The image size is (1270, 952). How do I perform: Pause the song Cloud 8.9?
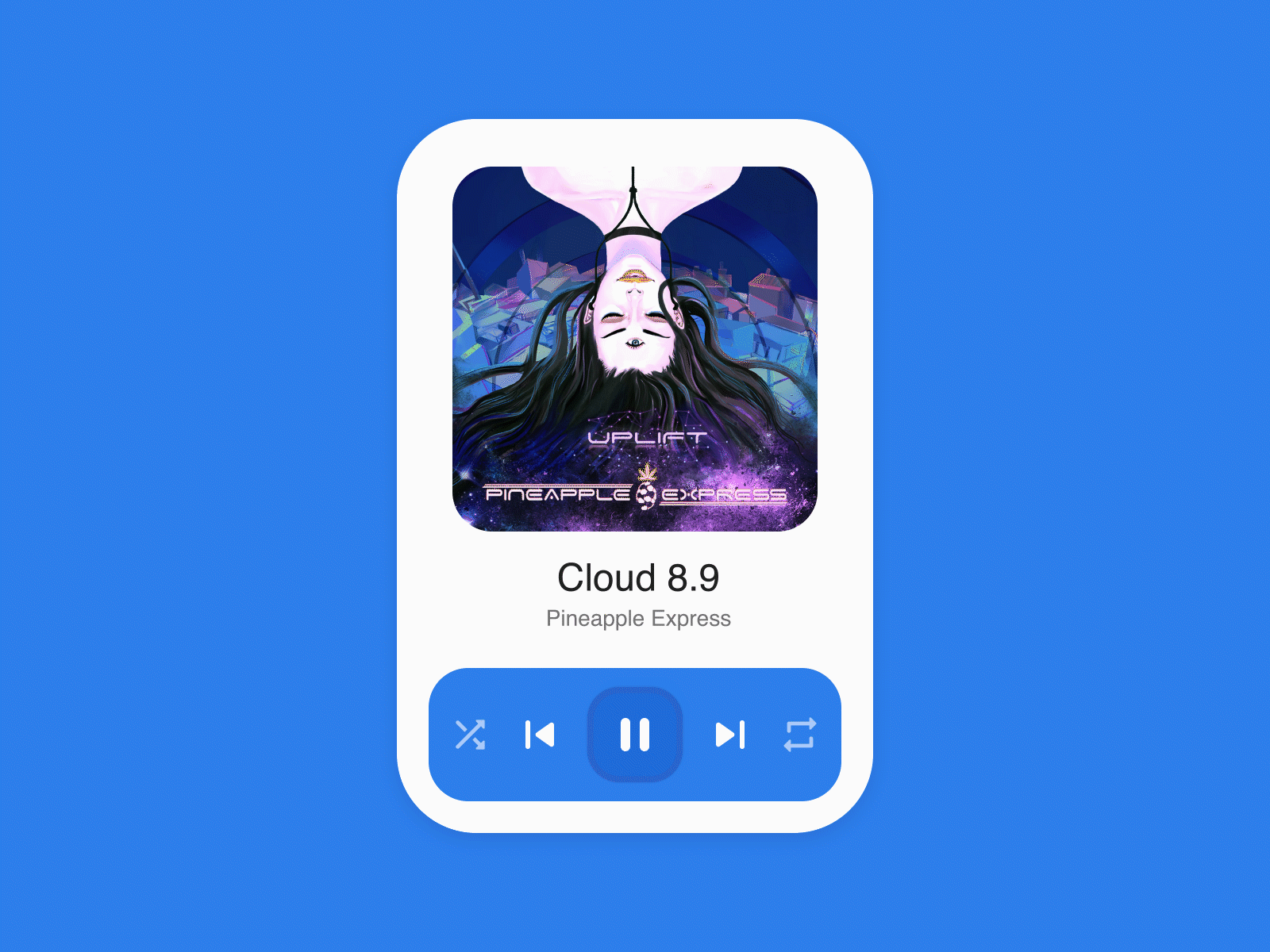[635, 735]
